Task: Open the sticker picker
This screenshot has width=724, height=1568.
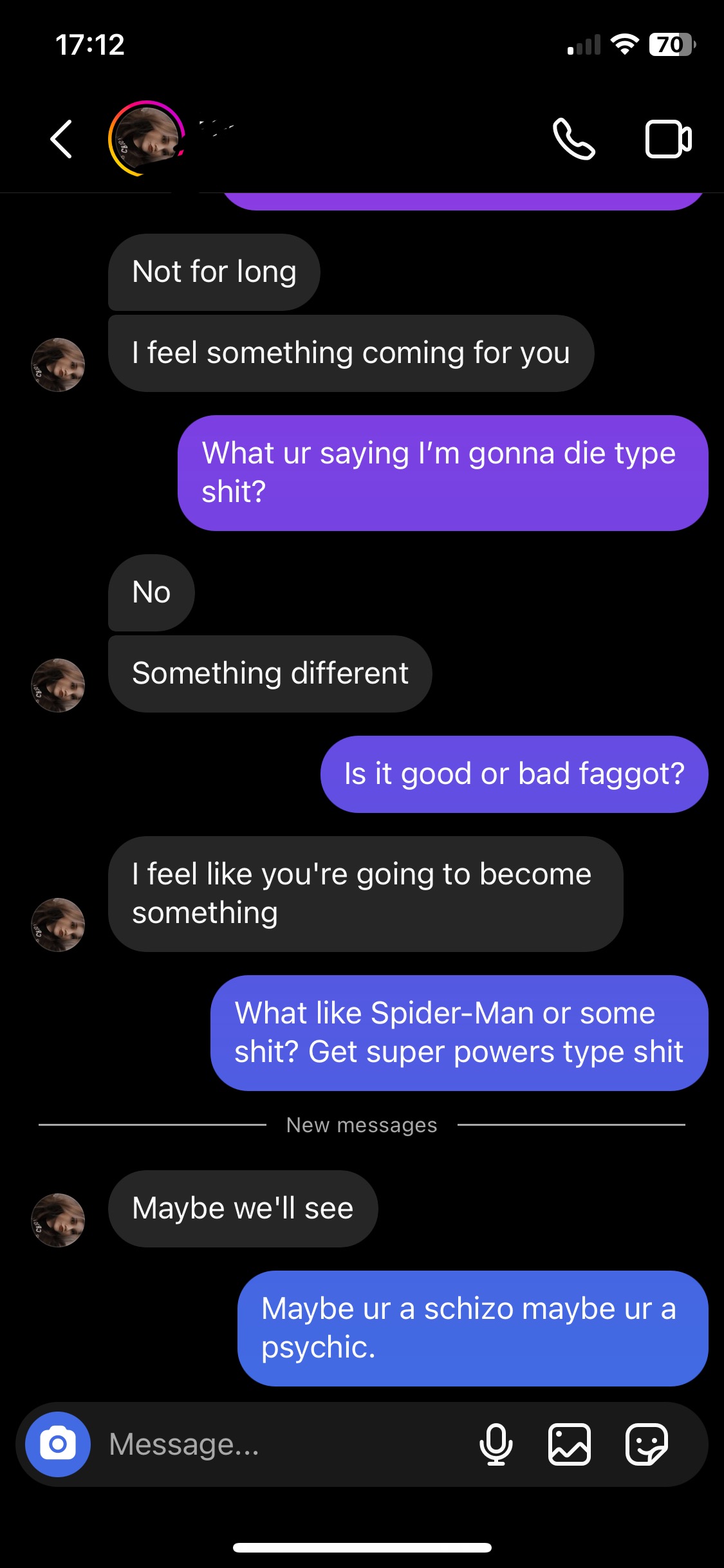Action: tap(647, 1444)
